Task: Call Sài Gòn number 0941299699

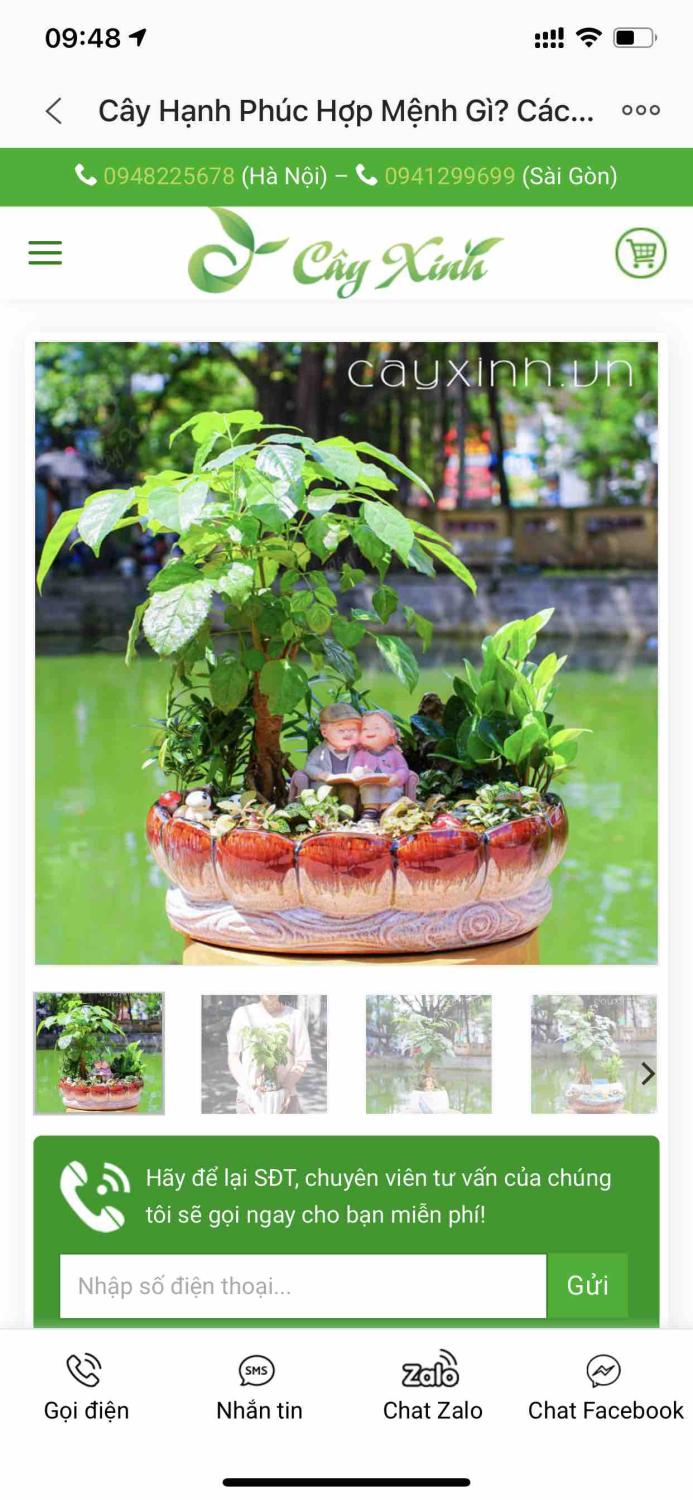Action: 449,177
